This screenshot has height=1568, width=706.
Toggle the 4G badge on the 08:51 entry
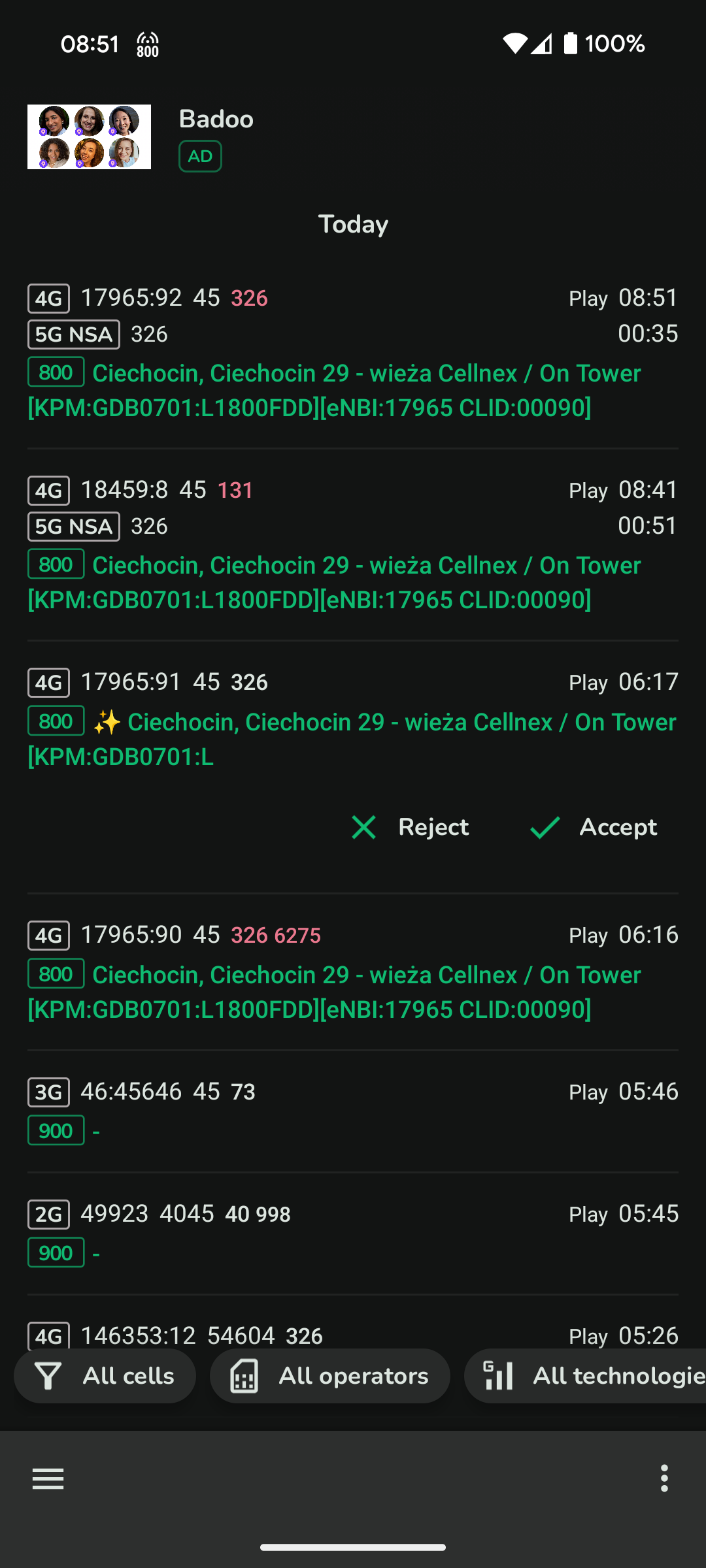click(x=48, y=298)
